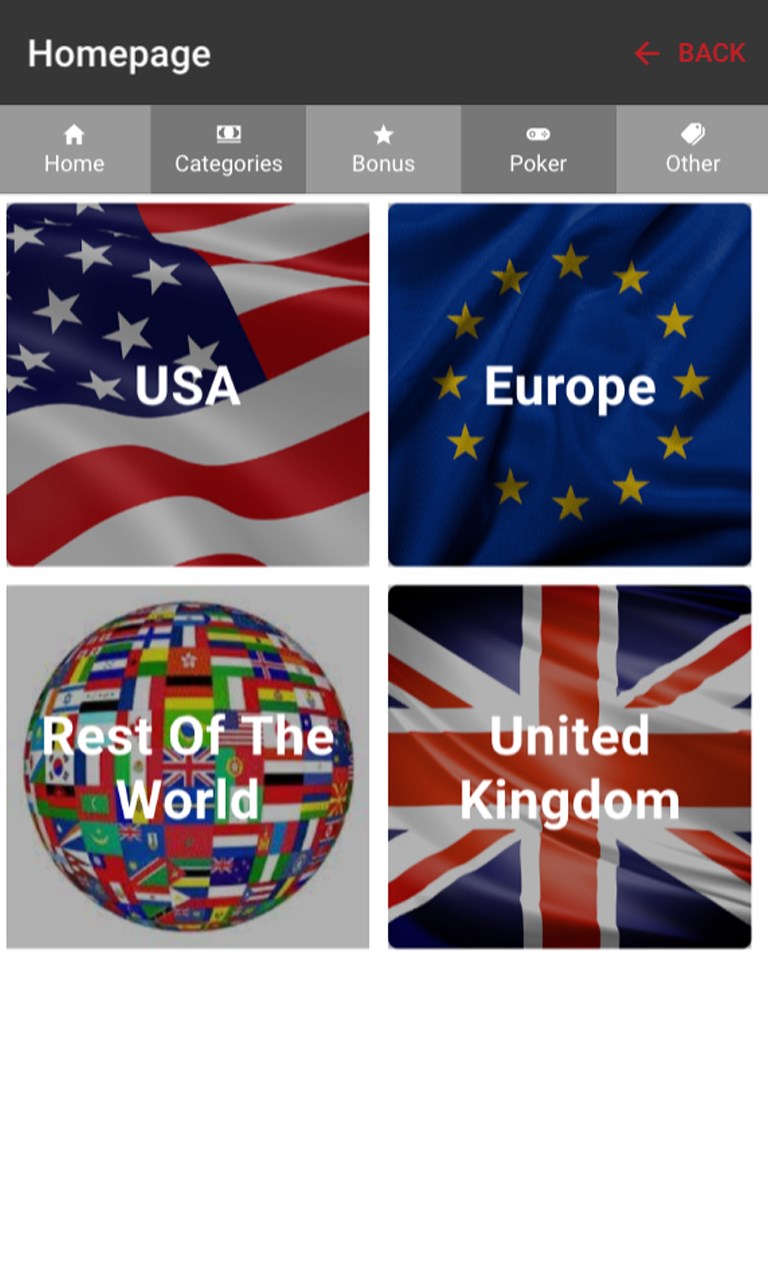Open the Categories tab
The image size is (768, 1280).
228,150
